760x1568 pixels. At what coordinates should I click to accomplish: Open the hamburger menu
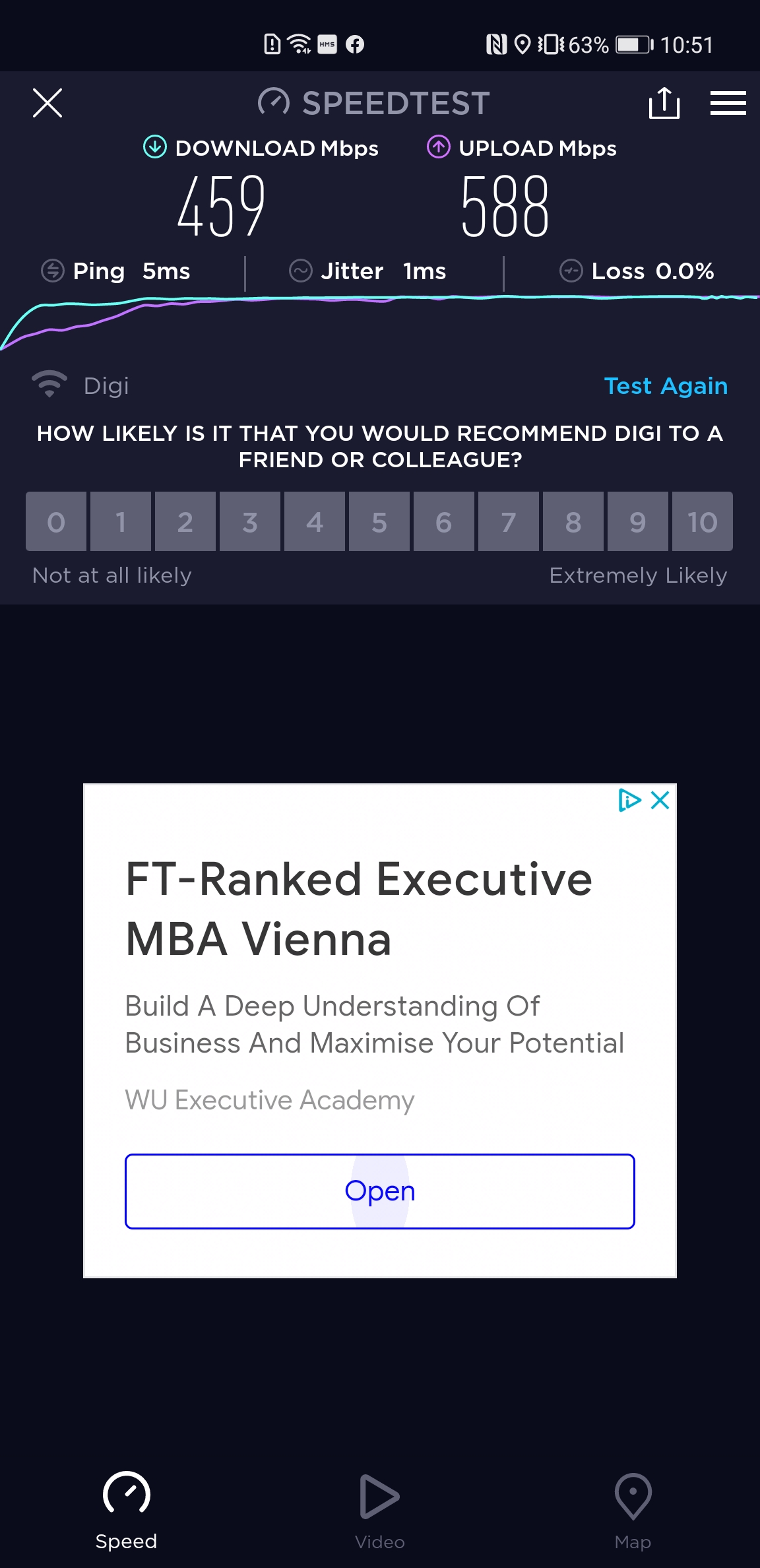coord(728,103)
